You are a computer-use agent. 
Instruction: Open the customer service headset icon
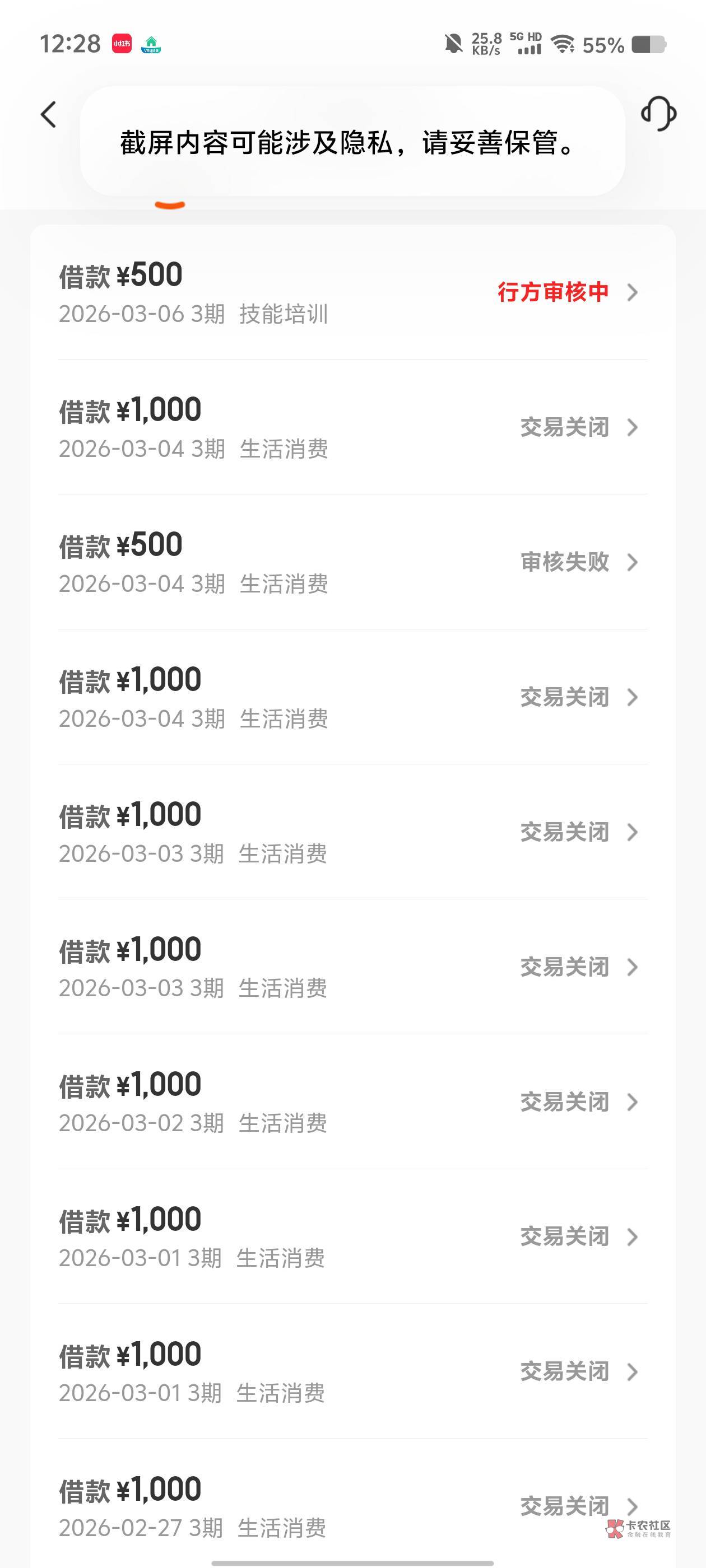coord(658,113)
